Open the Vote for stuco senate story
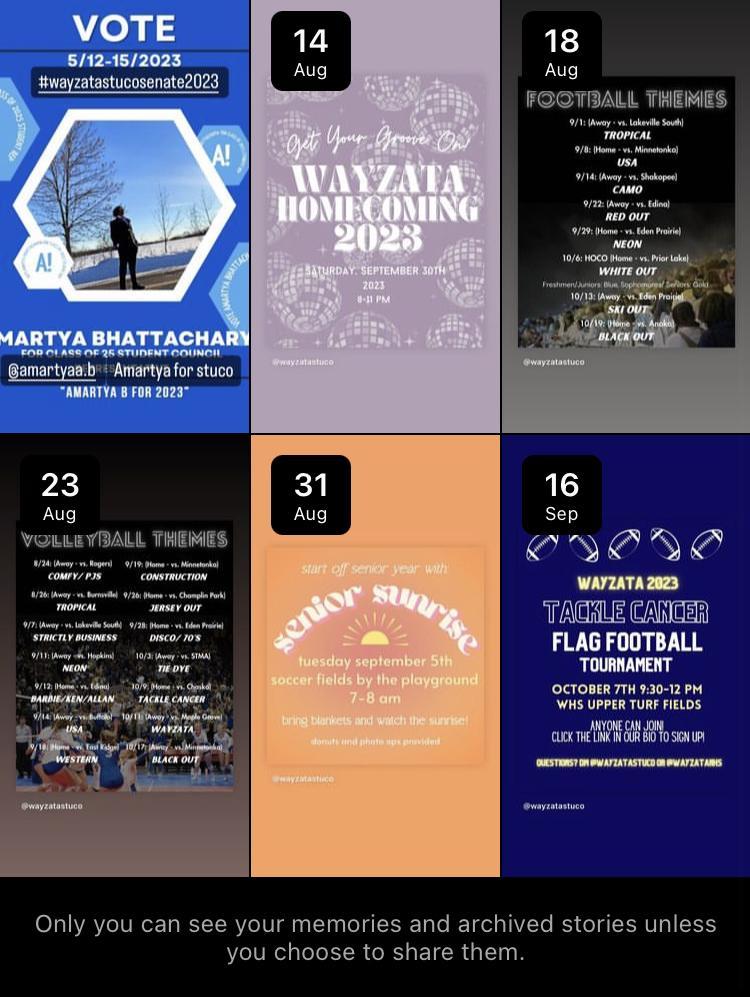Image resolution: width=750 pixels, height=997 pixels. 124,215
